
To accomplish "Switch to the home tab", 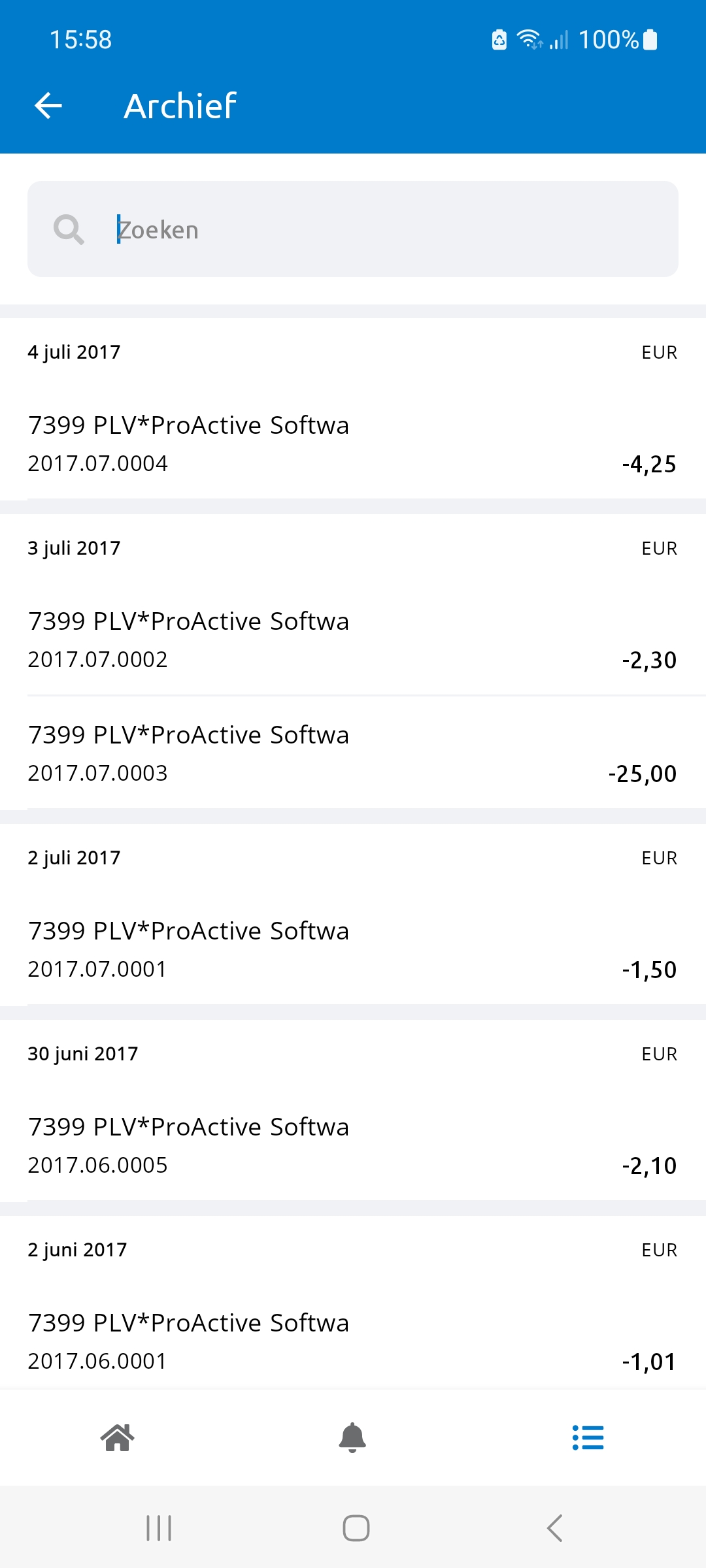I will (x=118, y=1437).
